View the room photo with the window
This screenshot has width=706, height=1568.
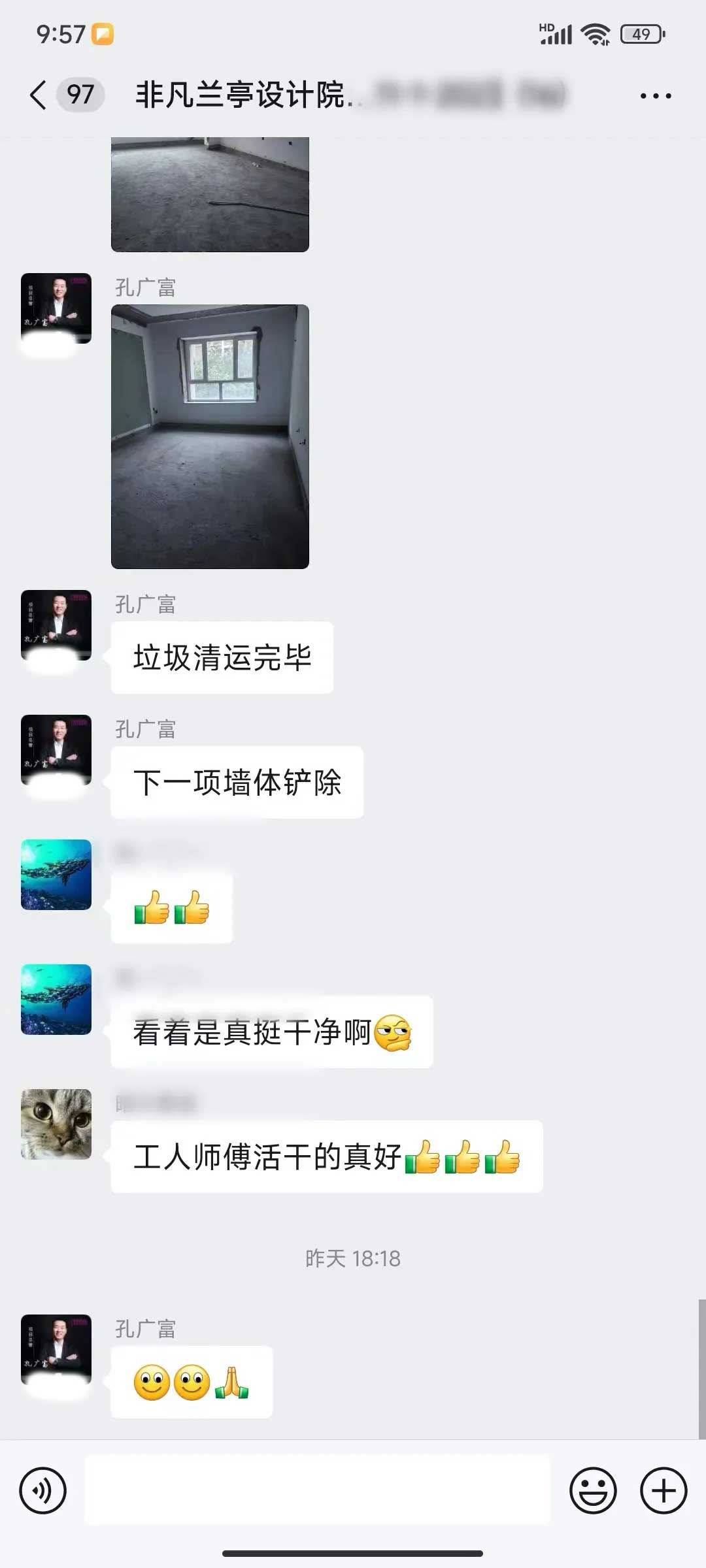210,436
